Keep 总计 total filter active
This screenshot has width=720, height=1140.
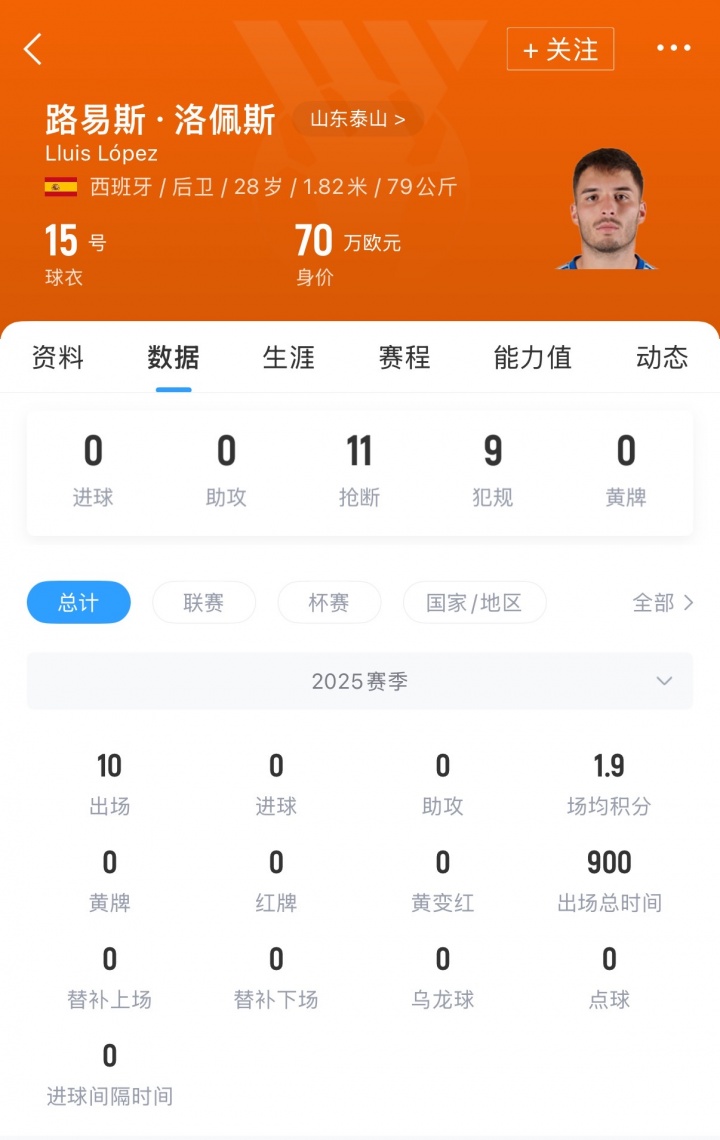click(x=78, y=602)
